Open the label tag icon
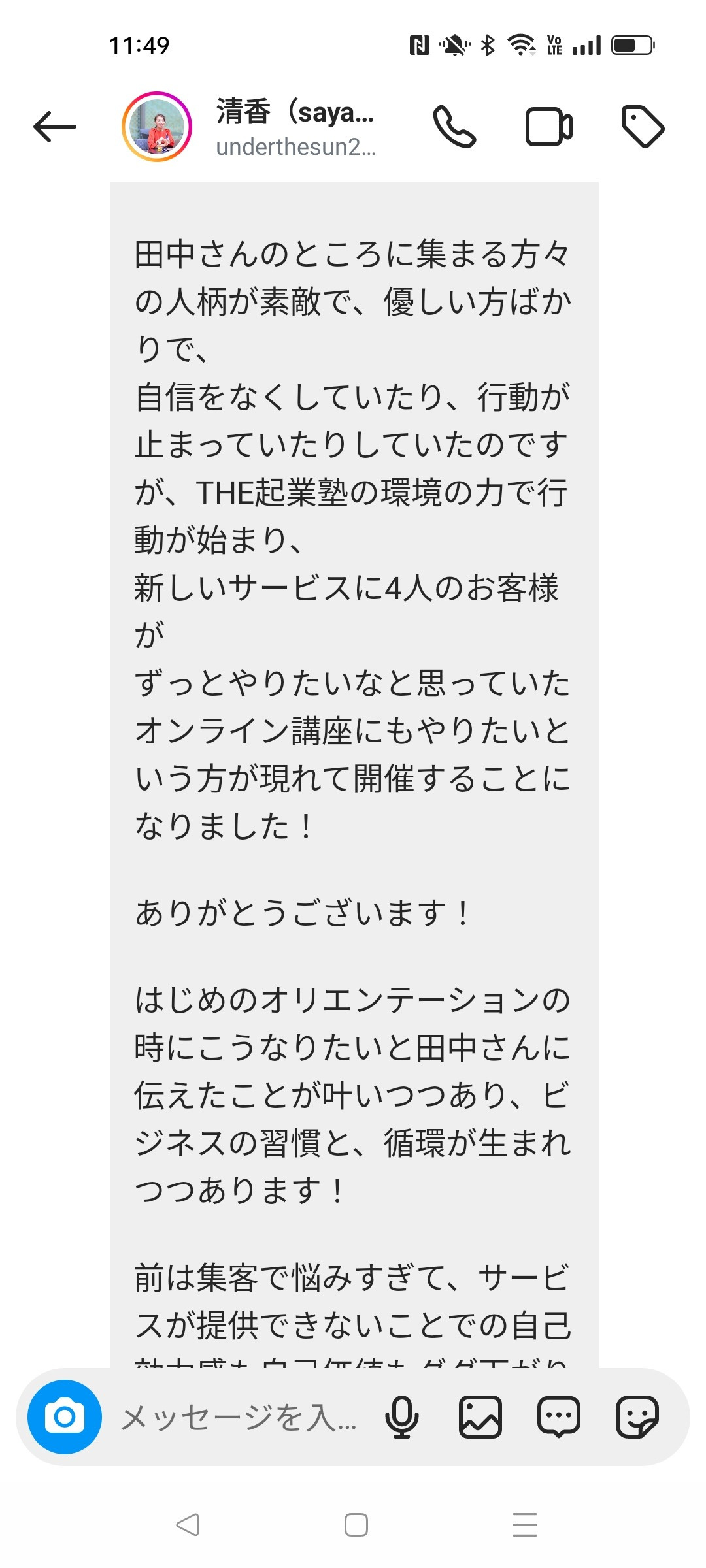The height and width of the screenshot is (1568, 706). [x=643, y=126]
